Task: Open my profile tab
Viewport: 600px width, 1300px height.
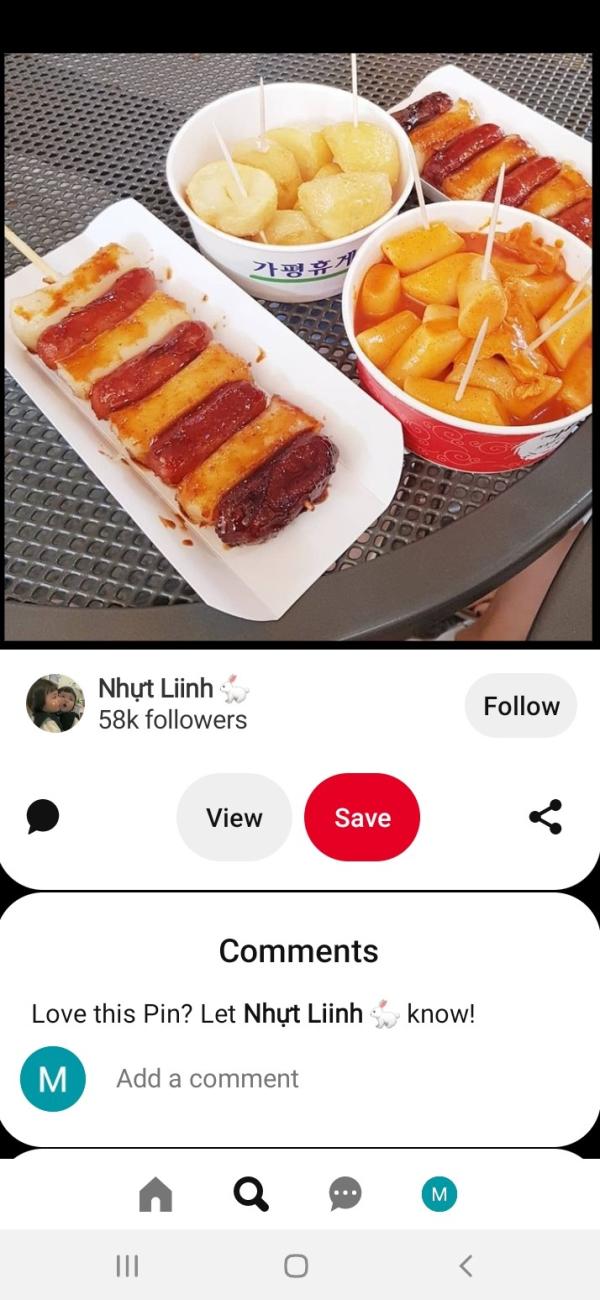Action: coord(439,1193)
